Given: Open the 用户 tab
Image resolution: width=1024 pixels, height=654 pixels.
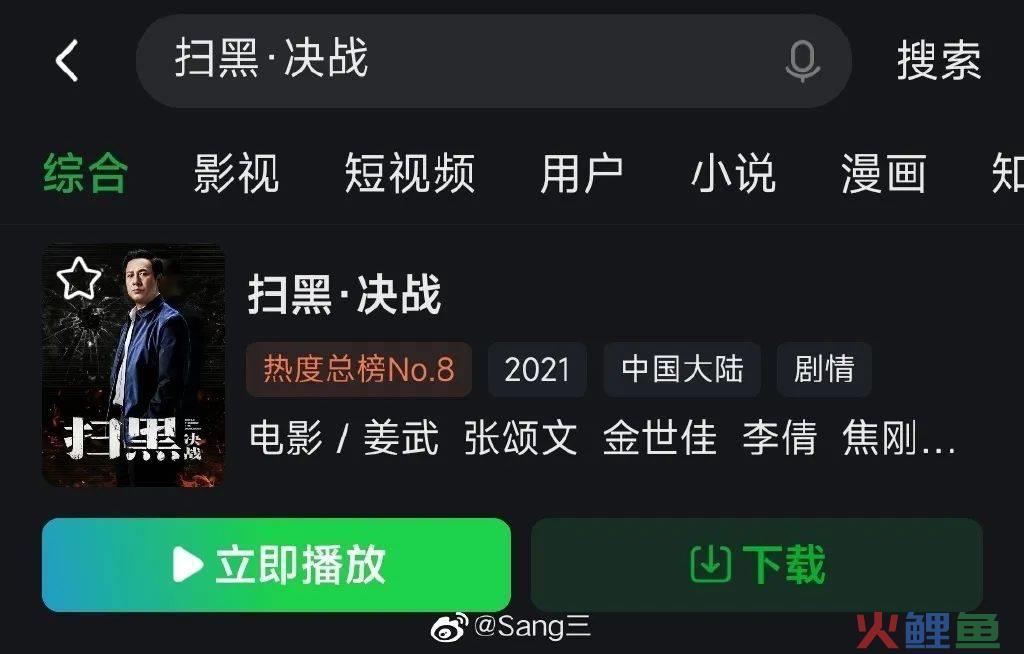Looking at the screenshot, I should point(582,173).
